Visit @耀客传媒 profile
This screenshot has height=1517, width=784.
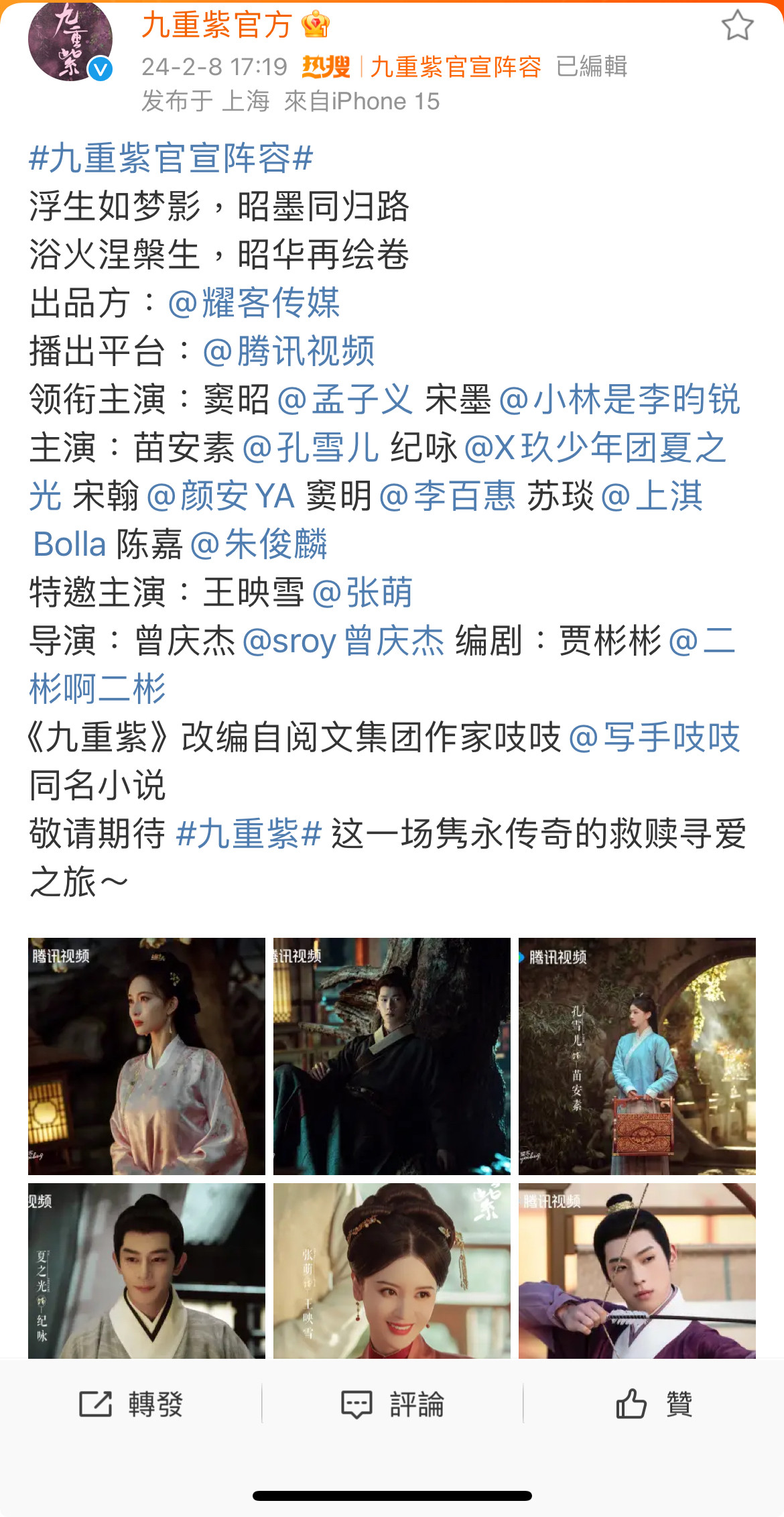(254, 303)
